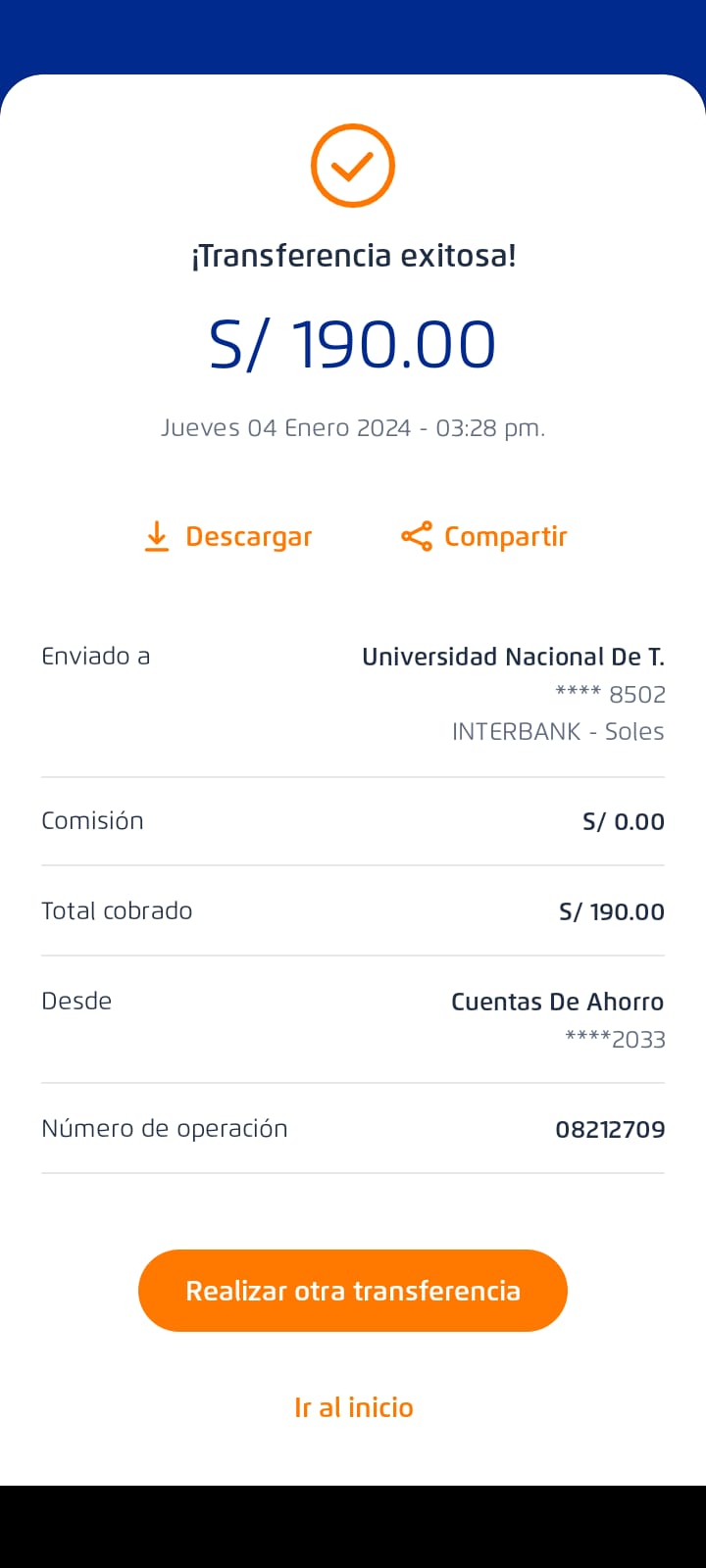
Task: Tap Realizar otra transferencia button
Action: coord(353,1291)
